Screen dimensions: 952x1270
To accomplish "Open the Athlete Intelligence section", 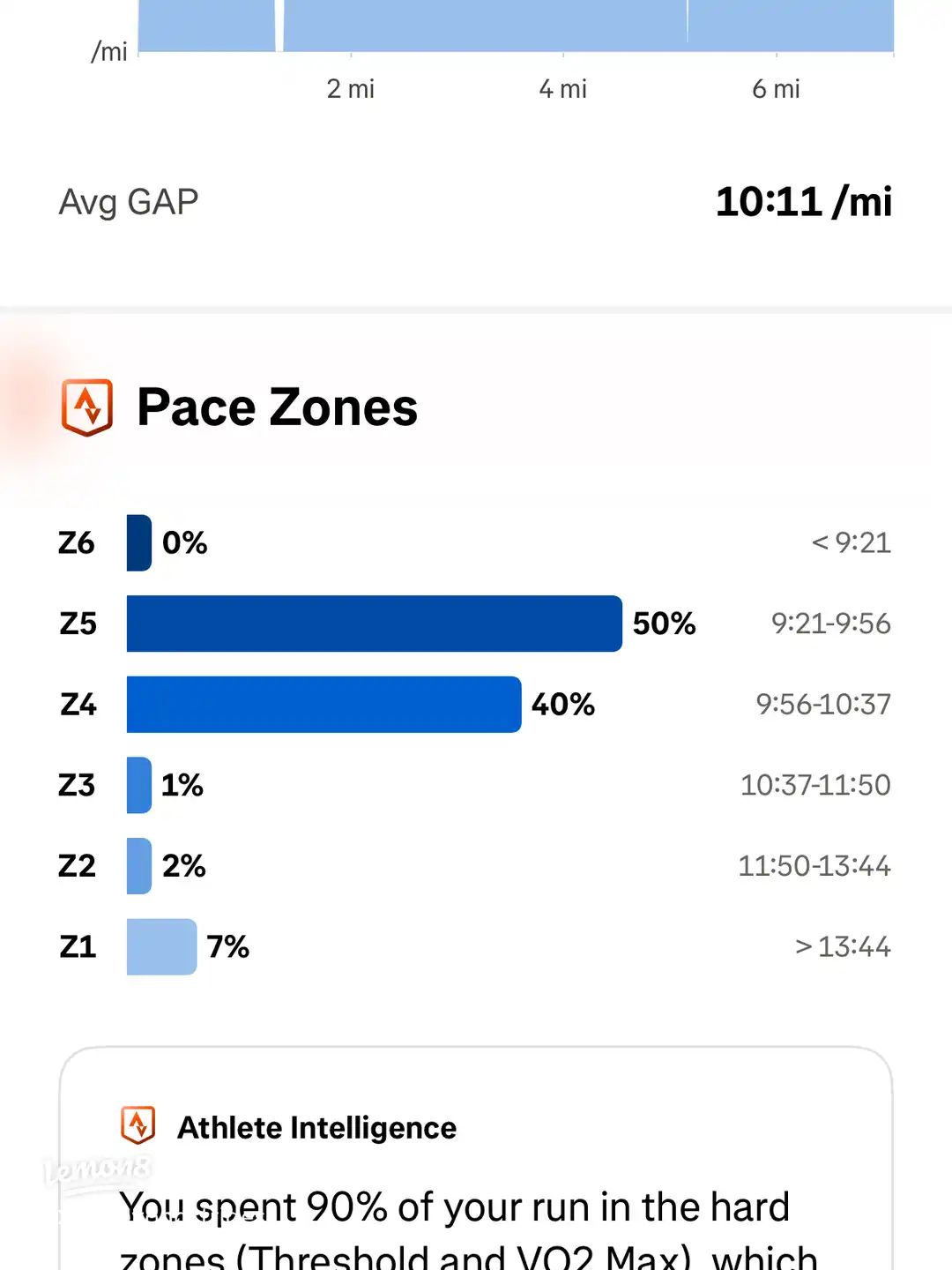I will [x=317, y=1126].
